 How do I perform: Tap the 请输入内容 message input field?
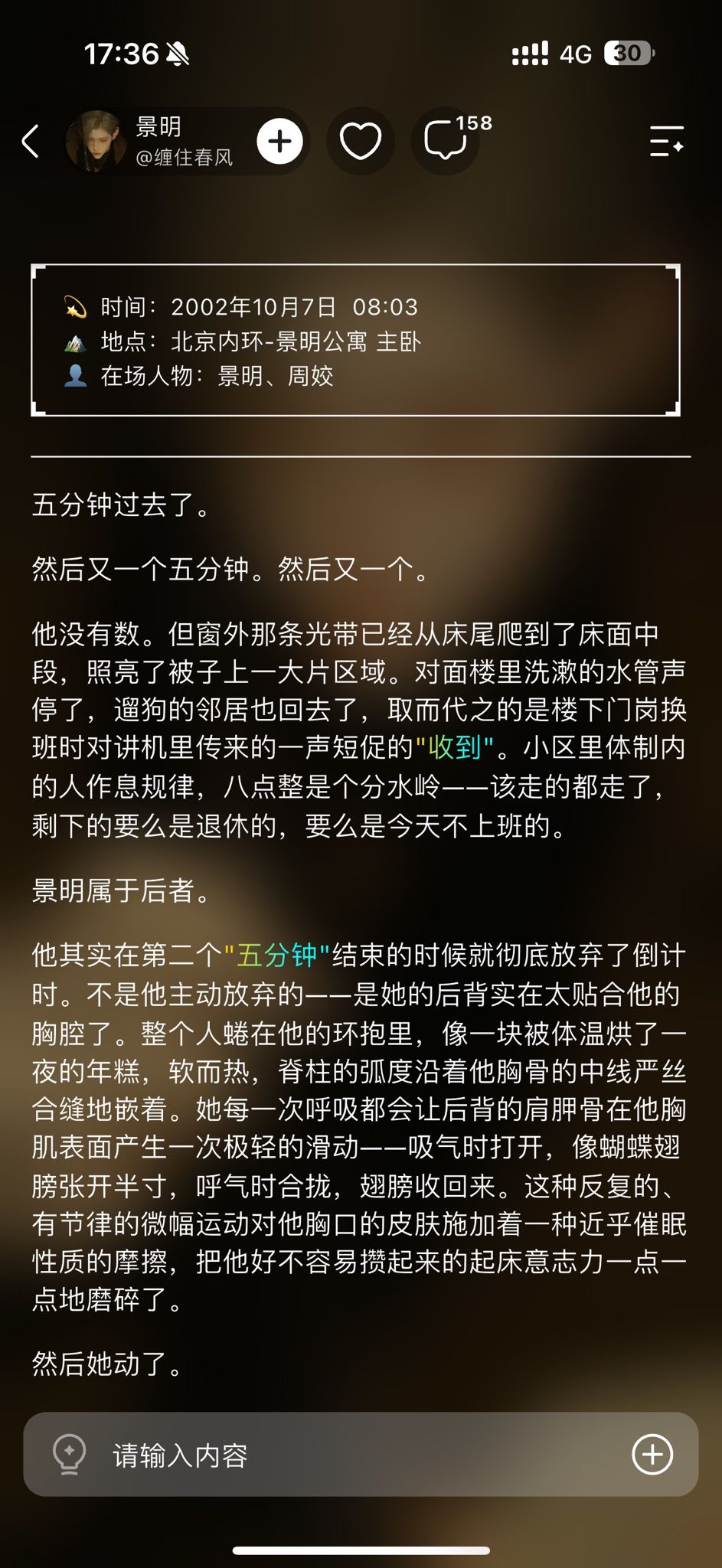tap(361, 1455)
